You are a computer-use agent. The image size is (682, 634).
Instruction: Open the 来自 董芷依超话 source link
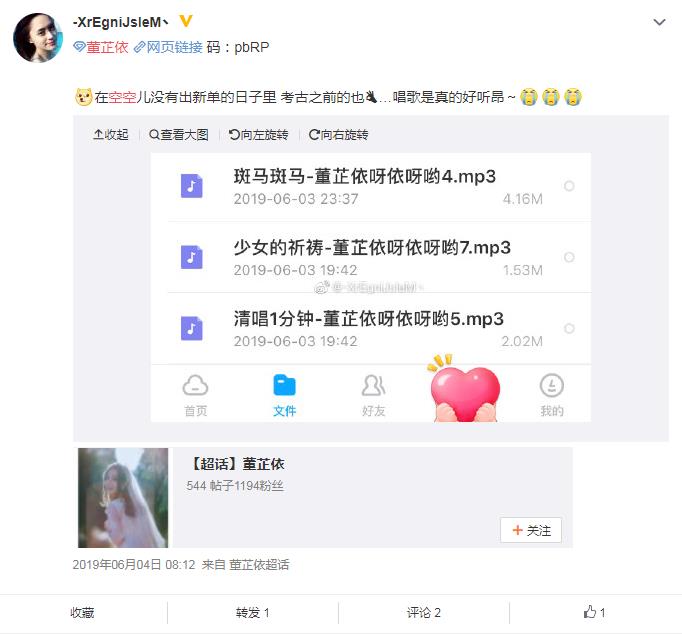pyautogui.click(x=259, y=565)
